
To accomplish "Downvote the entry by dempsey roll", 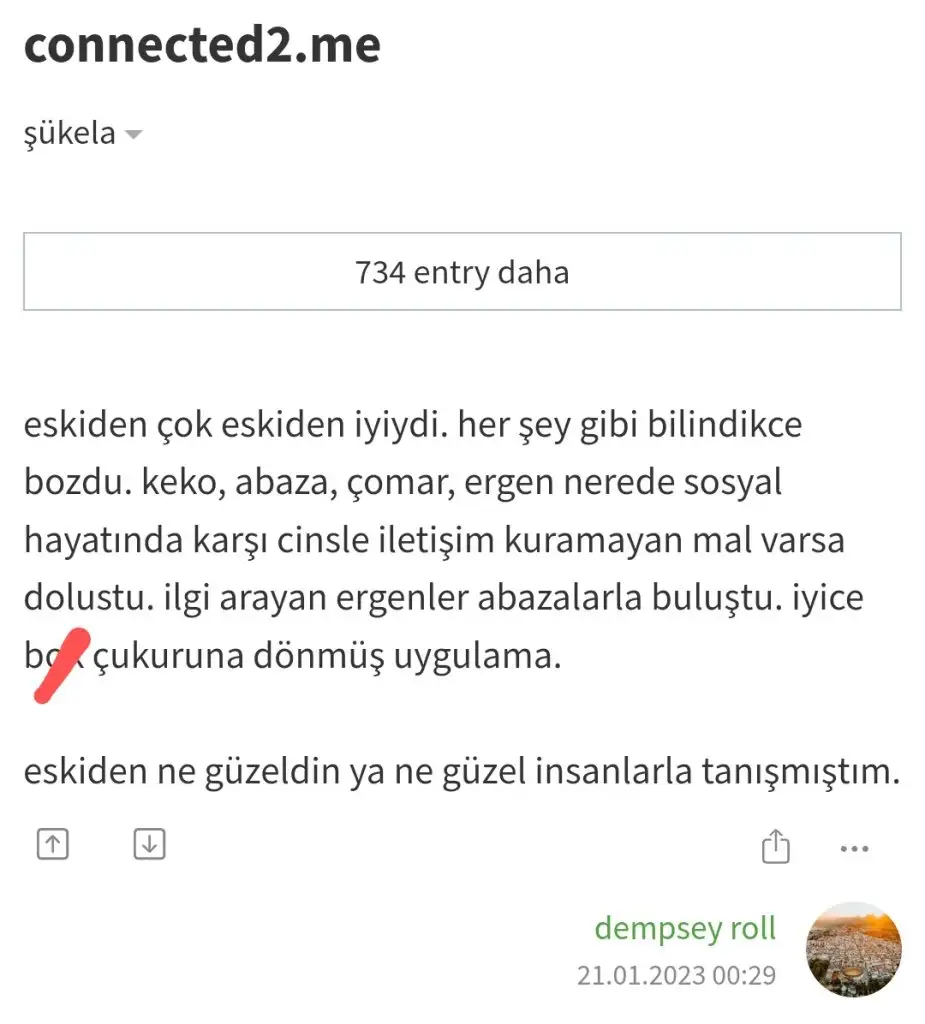I will click(149, 845).
